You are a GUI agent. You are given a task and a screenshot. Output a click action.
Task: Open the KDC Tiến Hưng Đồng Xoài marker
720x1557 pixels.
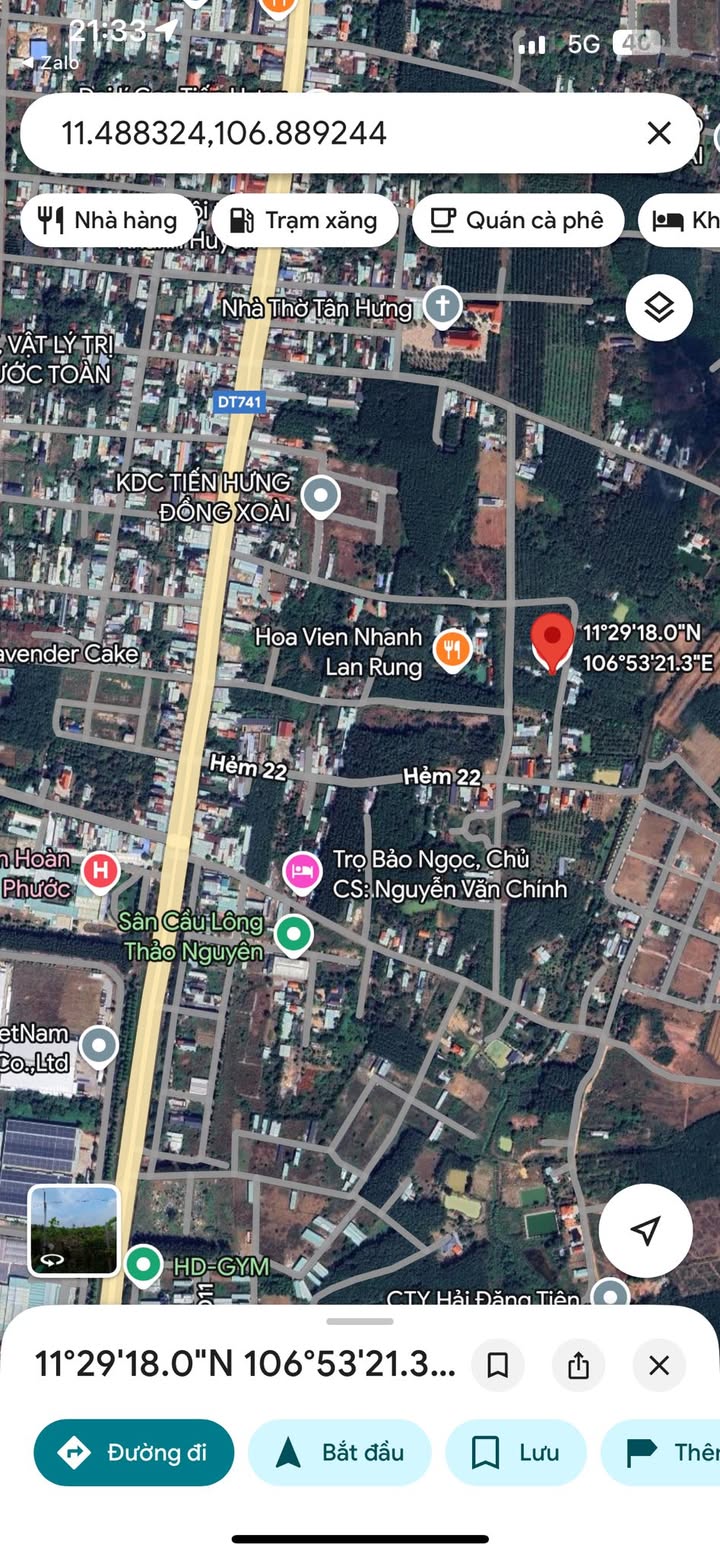[320, 495]
